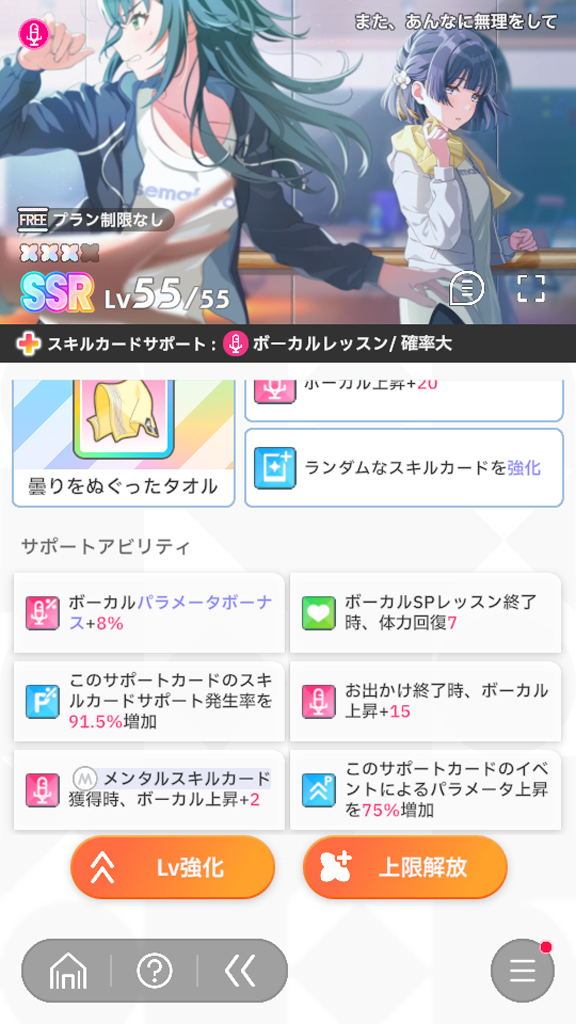Tap the スキルカードサポート発生率 91.5% ability
This screenshot has height=1024, width=576.
click(x=150, y=701)
